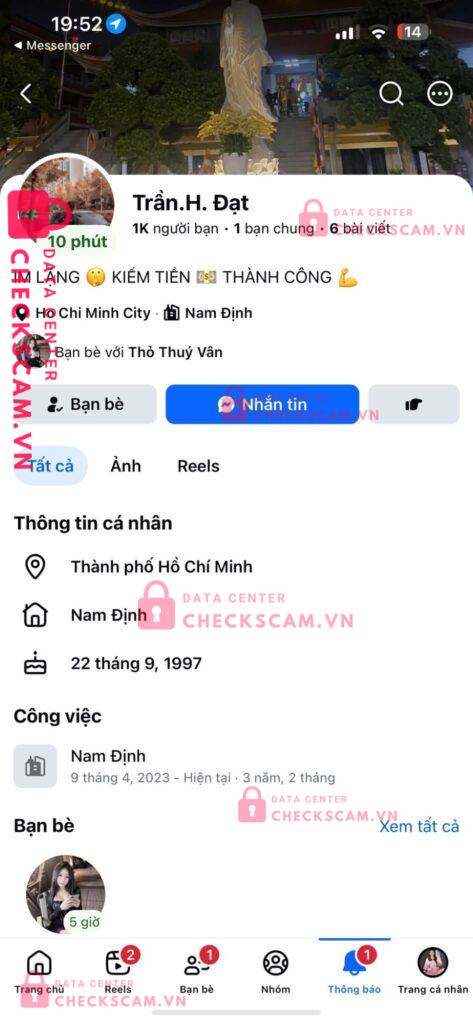Screen dimensions: 473x1024
Task: Go to Trang chủ in bottom navigation
Action: [x=39, y=972]
